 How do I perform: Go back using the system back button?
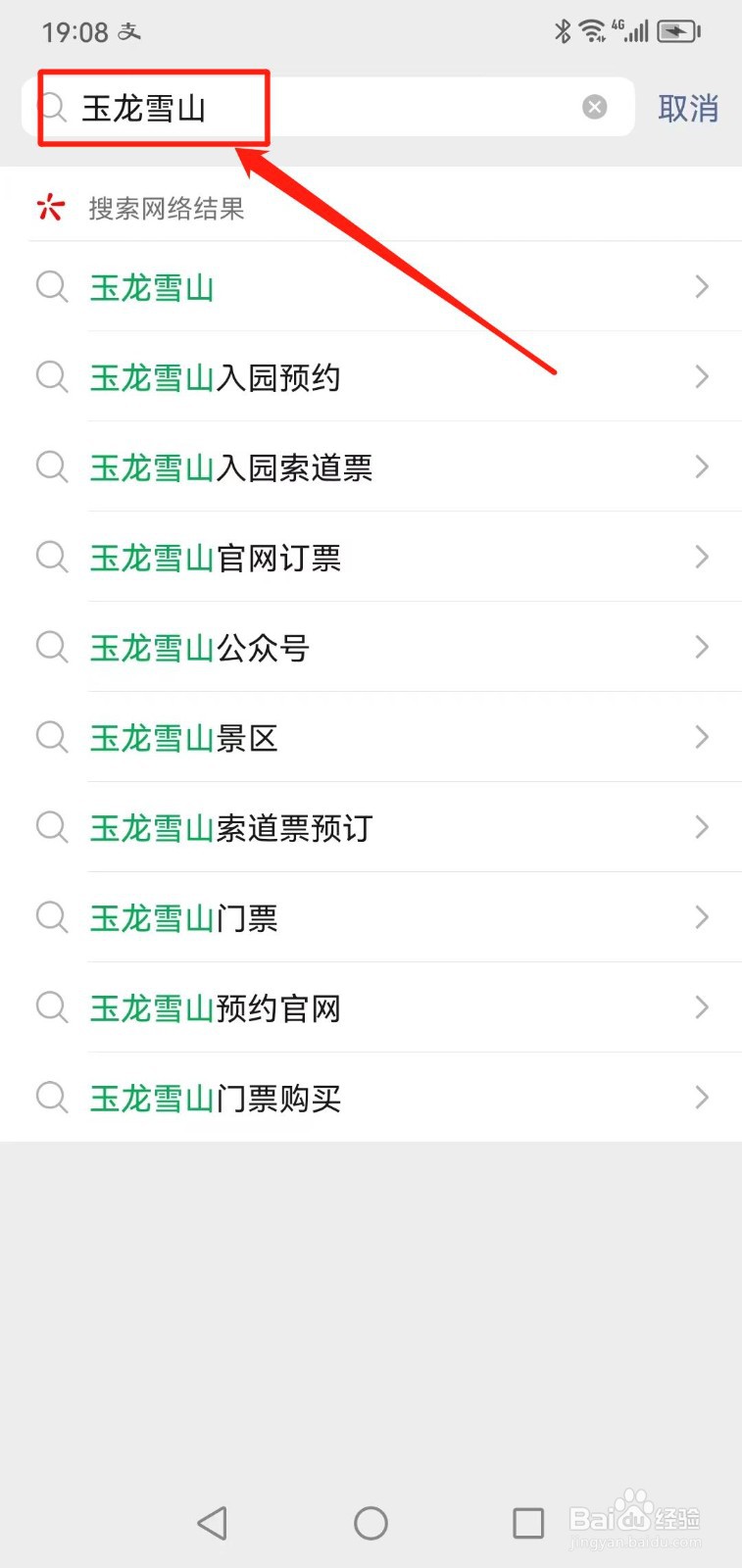(213, 1523)
